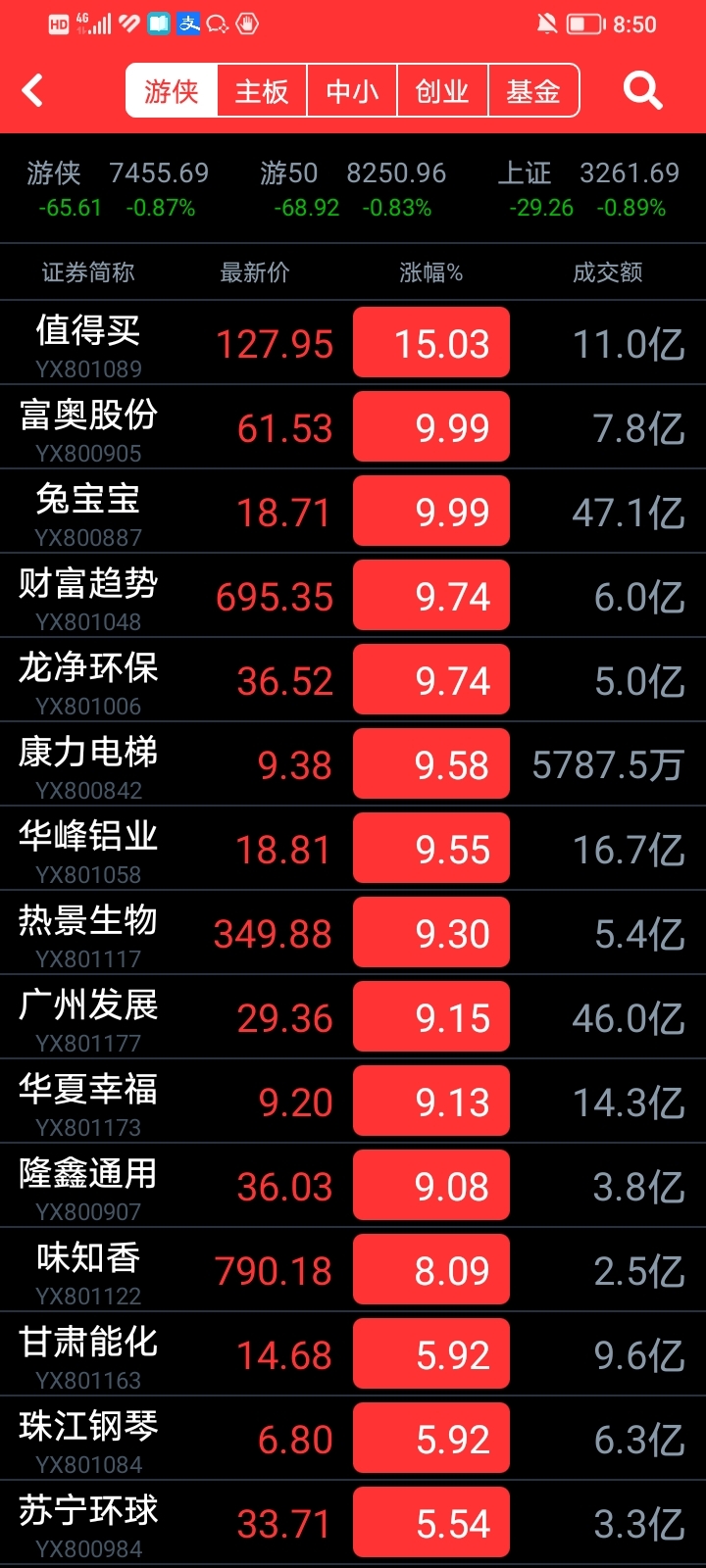View the 兔宝宝 stock row
The width and height of the screenshot is (706, 1568).
[353, 512]
